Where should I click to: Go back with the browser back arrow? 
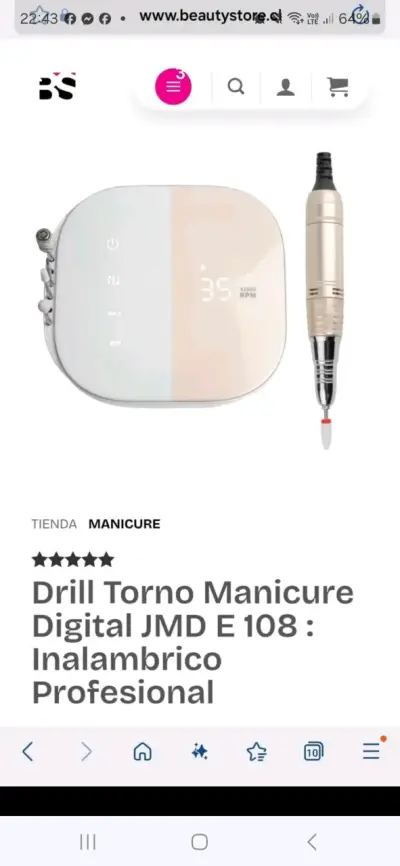(28, 752)
